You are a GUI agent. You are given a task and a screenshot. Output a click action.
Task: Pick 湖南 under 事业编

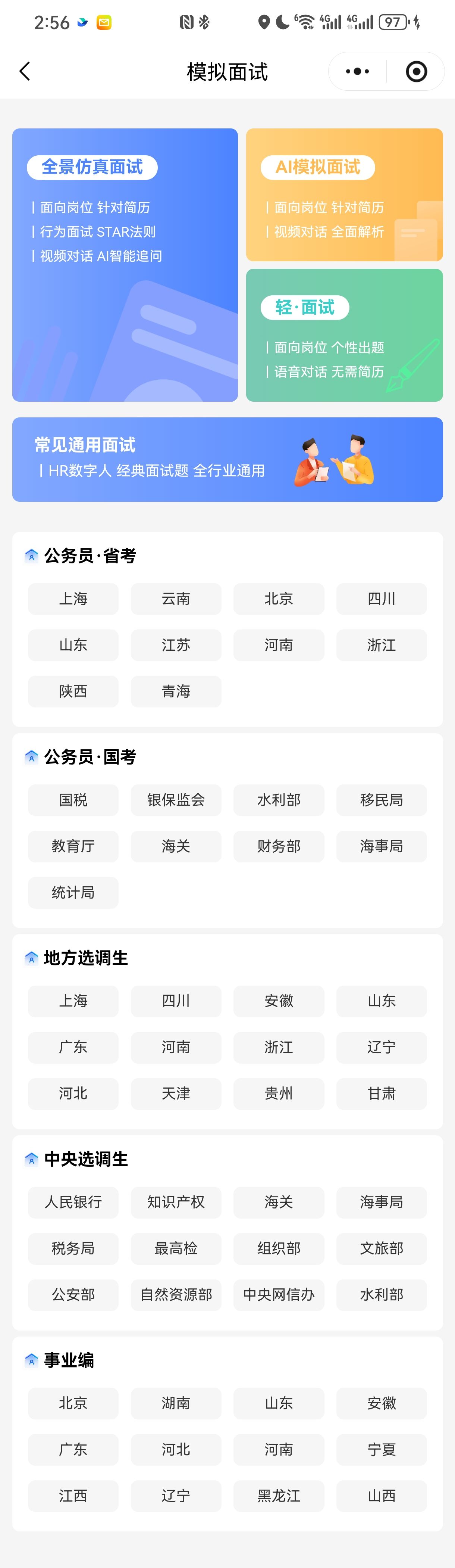tap(176, 1403)
